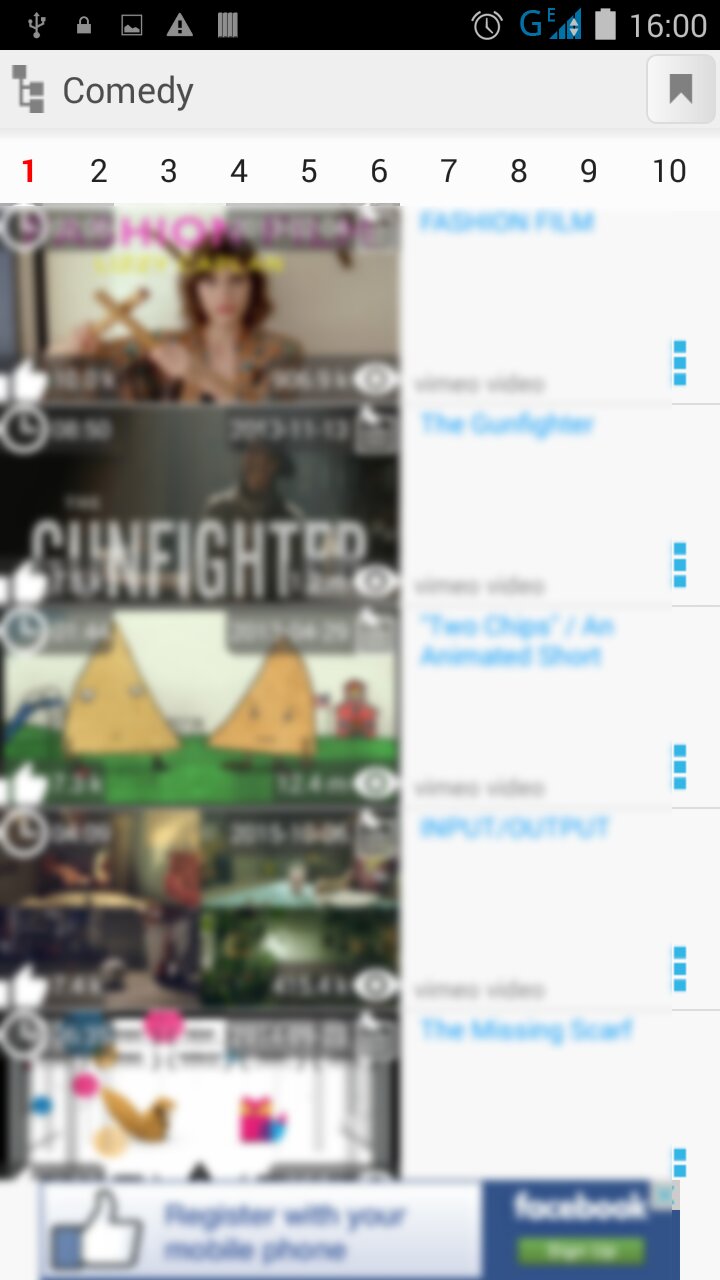Open the INPUT/OUTPUT video

tap(200, 909)
